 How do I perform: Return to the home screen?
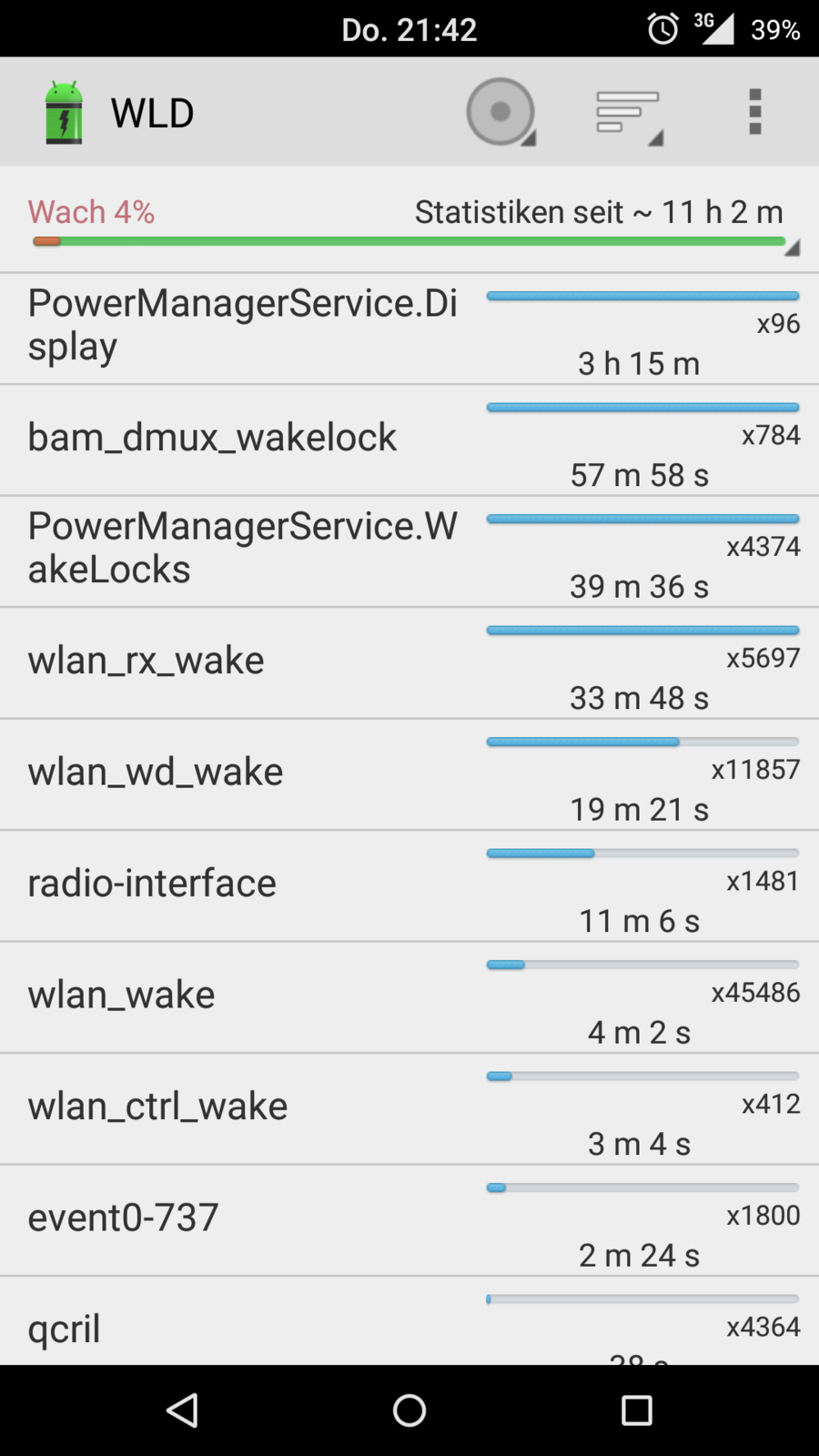click(409, 1410)
